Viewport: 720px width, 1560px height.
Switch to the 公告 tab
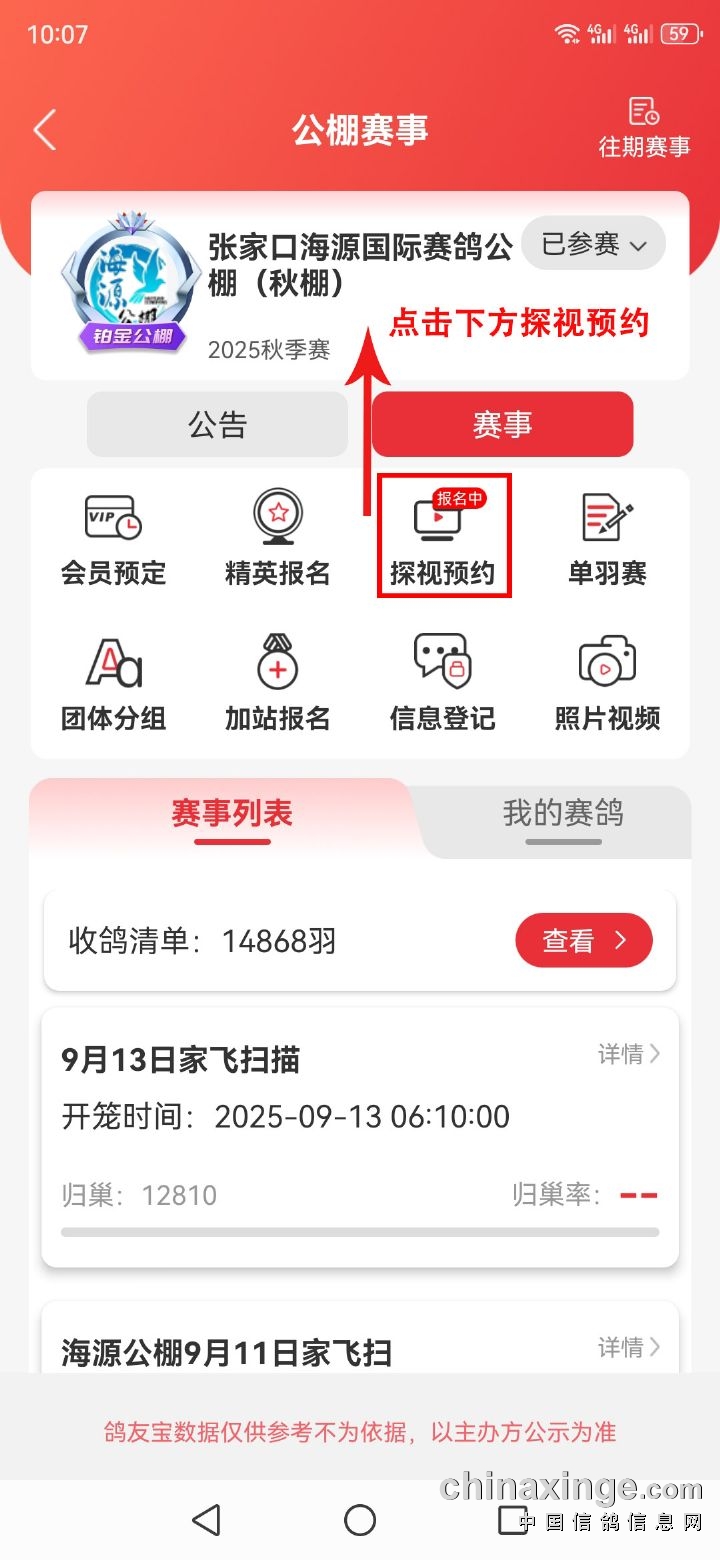click(217, 425)
